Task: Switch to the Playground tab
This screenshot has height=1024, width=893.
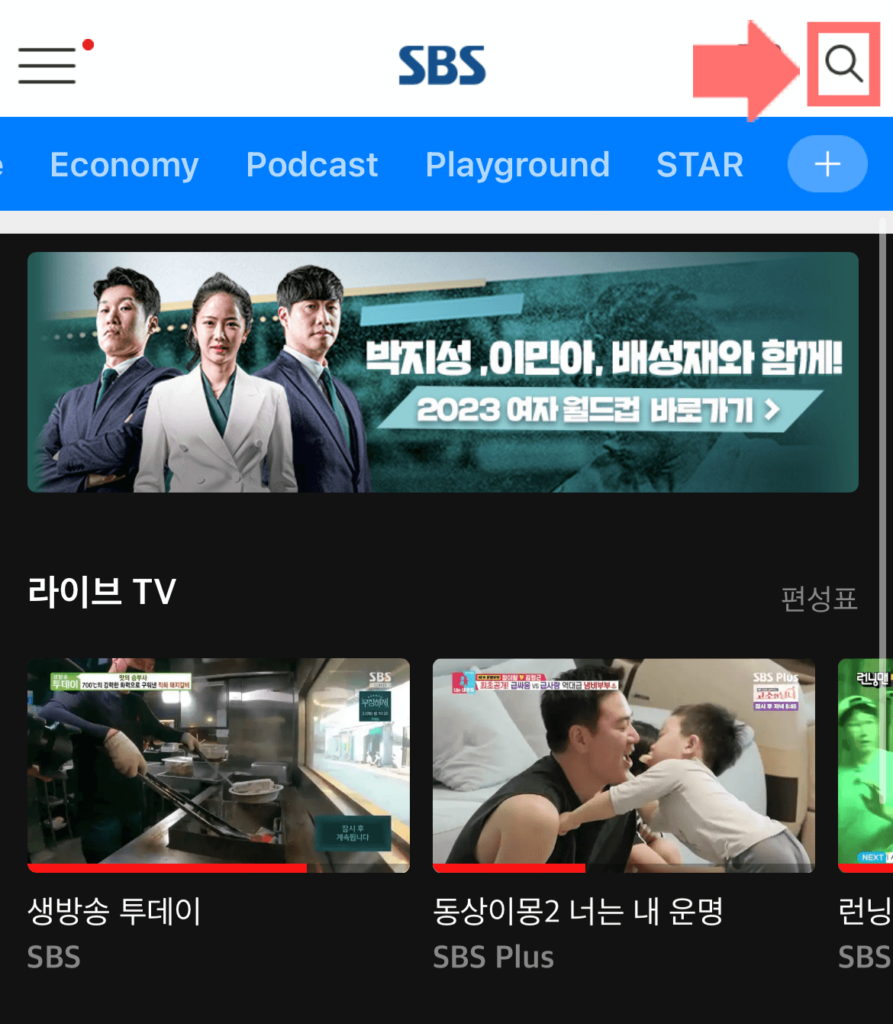Action: click(517, 165)
